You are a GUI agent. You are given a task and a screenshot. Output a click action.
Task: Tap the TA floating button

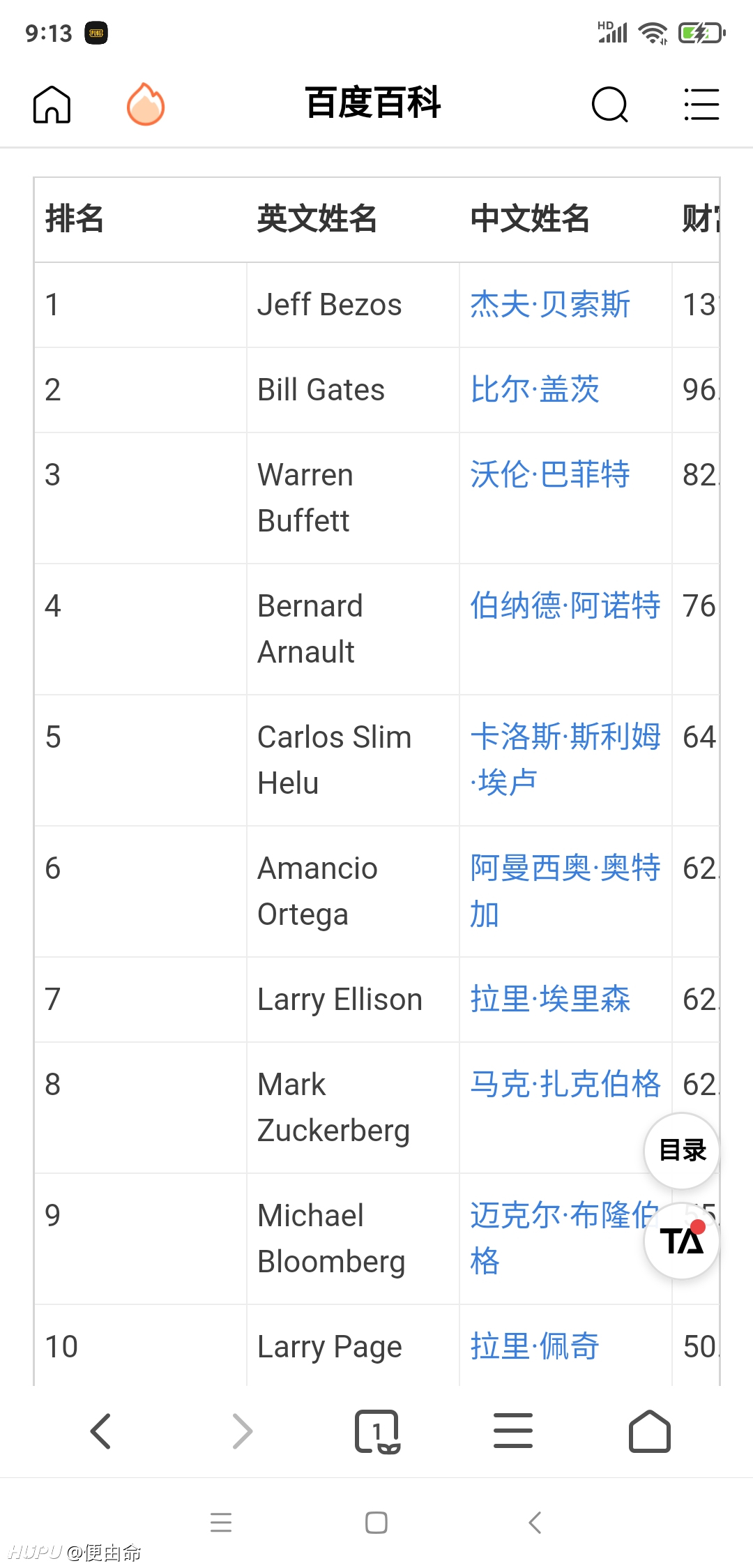[682, 1241]
